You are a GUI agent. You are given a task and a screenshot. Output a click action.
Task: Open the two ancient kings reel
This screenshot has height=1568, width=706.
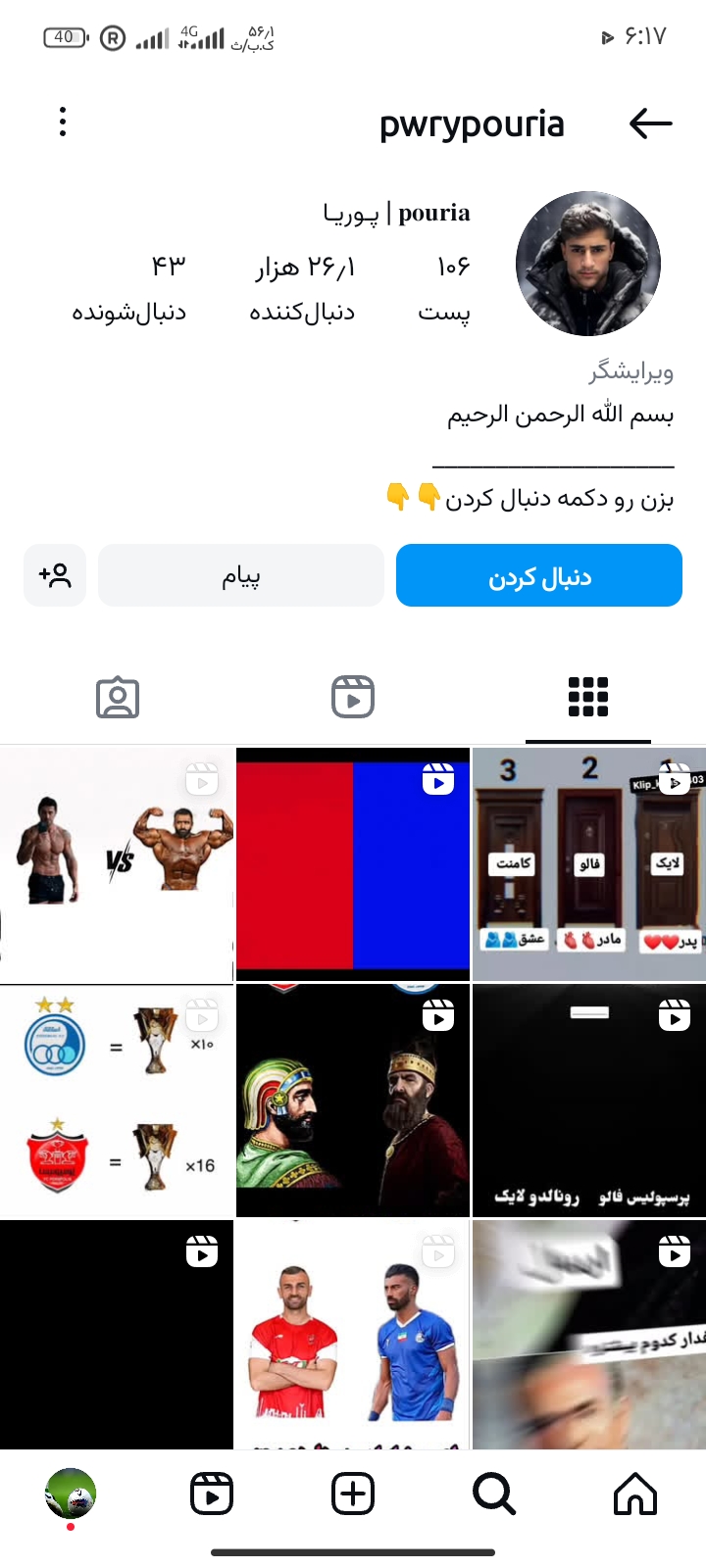coord(353,1101)
